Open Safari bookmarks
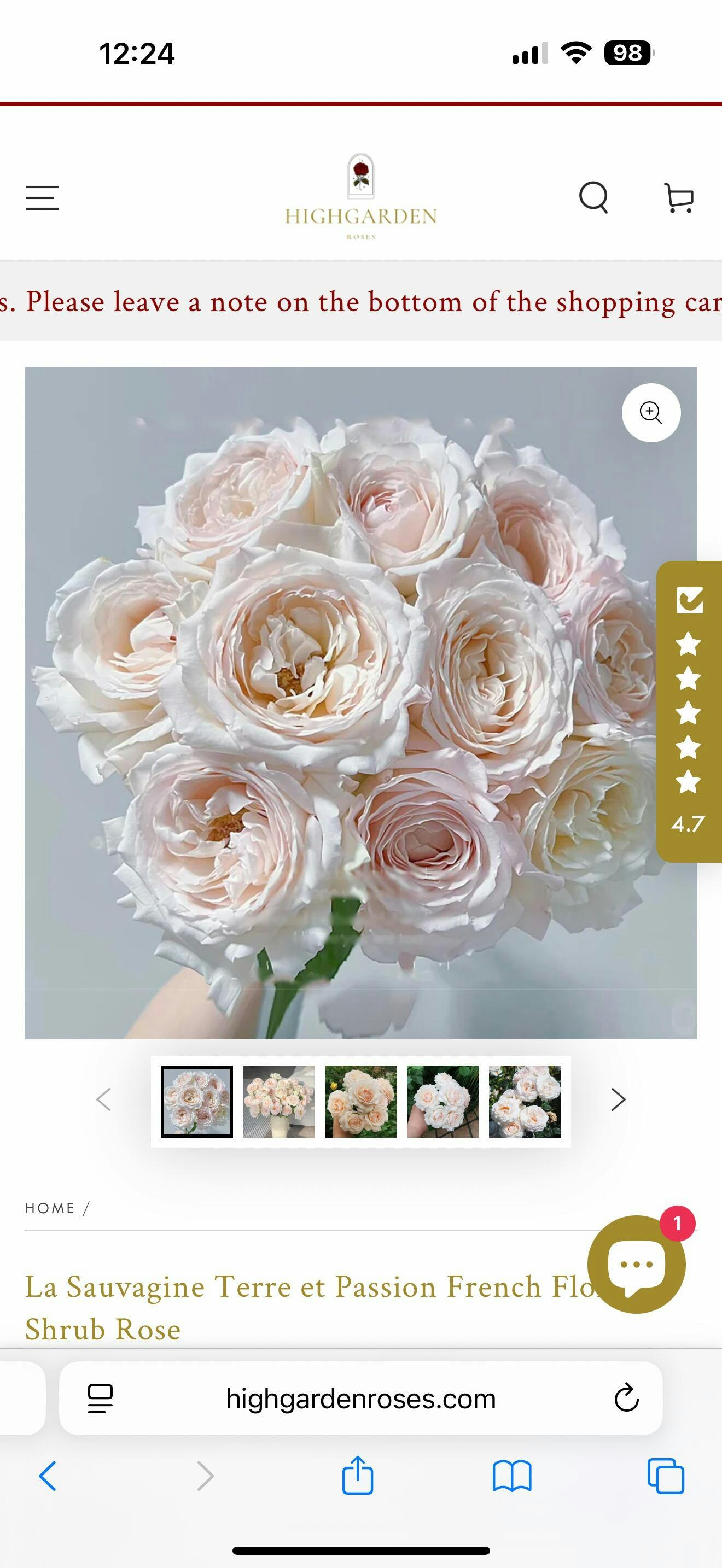722x1568 pixels. coord(512,1477)
